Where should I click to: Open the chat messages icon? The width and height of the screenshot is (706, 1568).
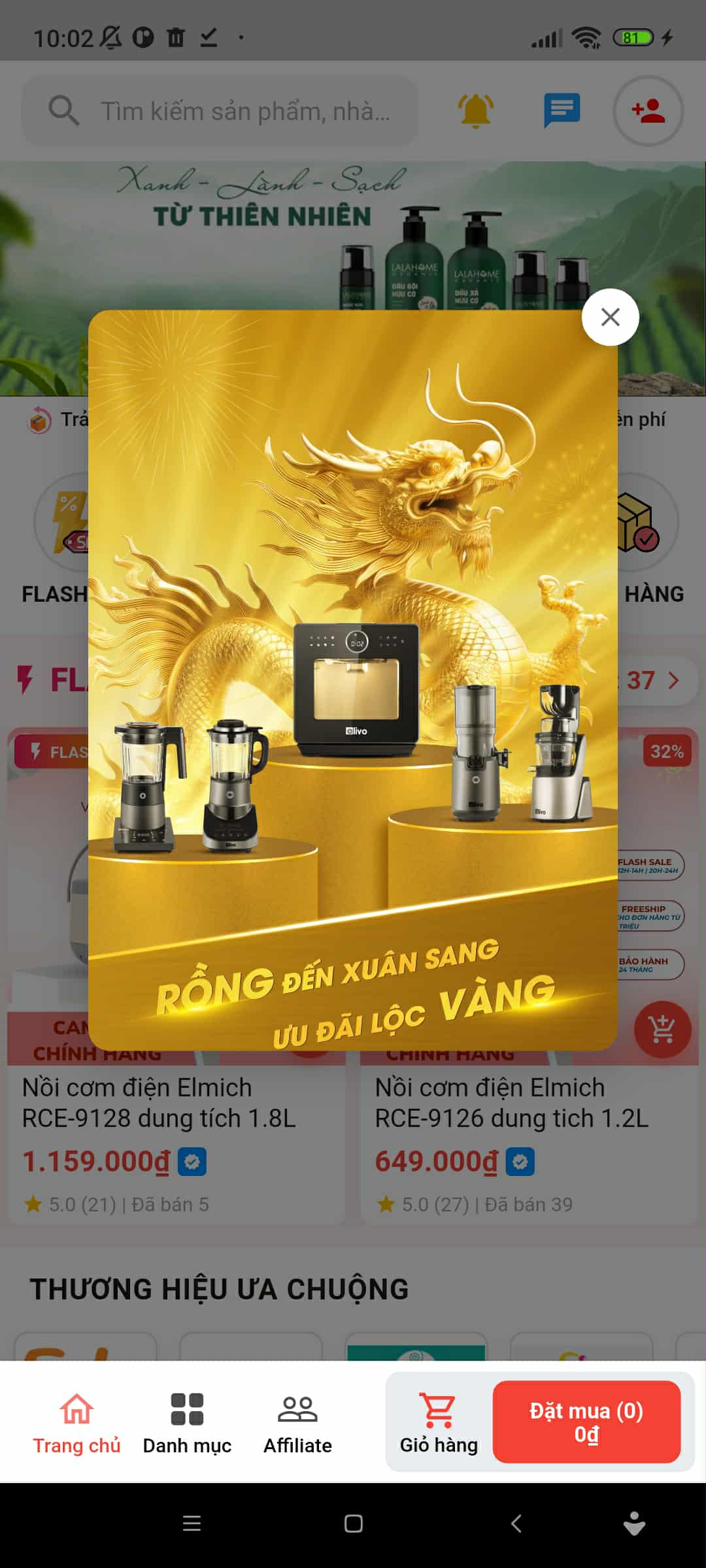coord(562,110)
